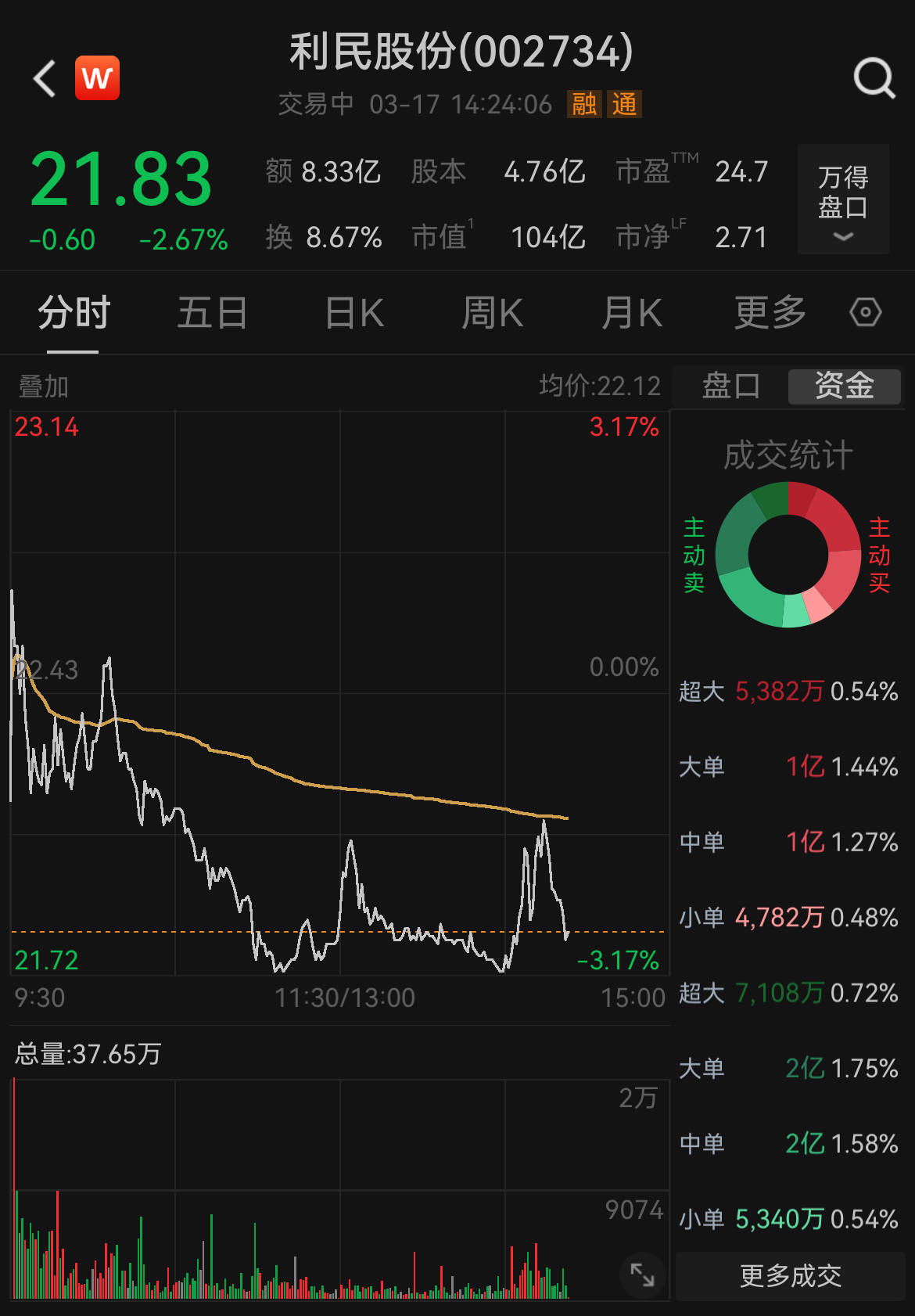Show the 日K candlestick chart
This screenshot has height=1316, width=915.
354,314
